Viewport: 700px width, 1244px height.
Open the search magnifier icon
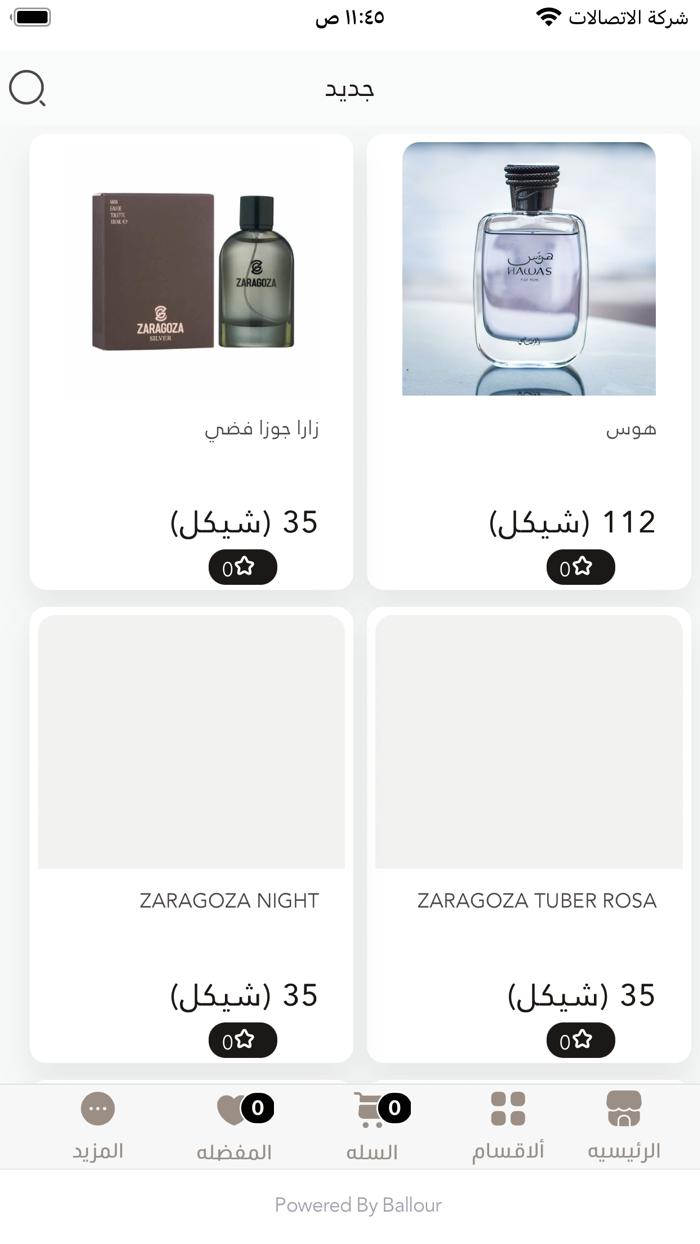coord(27,89)
